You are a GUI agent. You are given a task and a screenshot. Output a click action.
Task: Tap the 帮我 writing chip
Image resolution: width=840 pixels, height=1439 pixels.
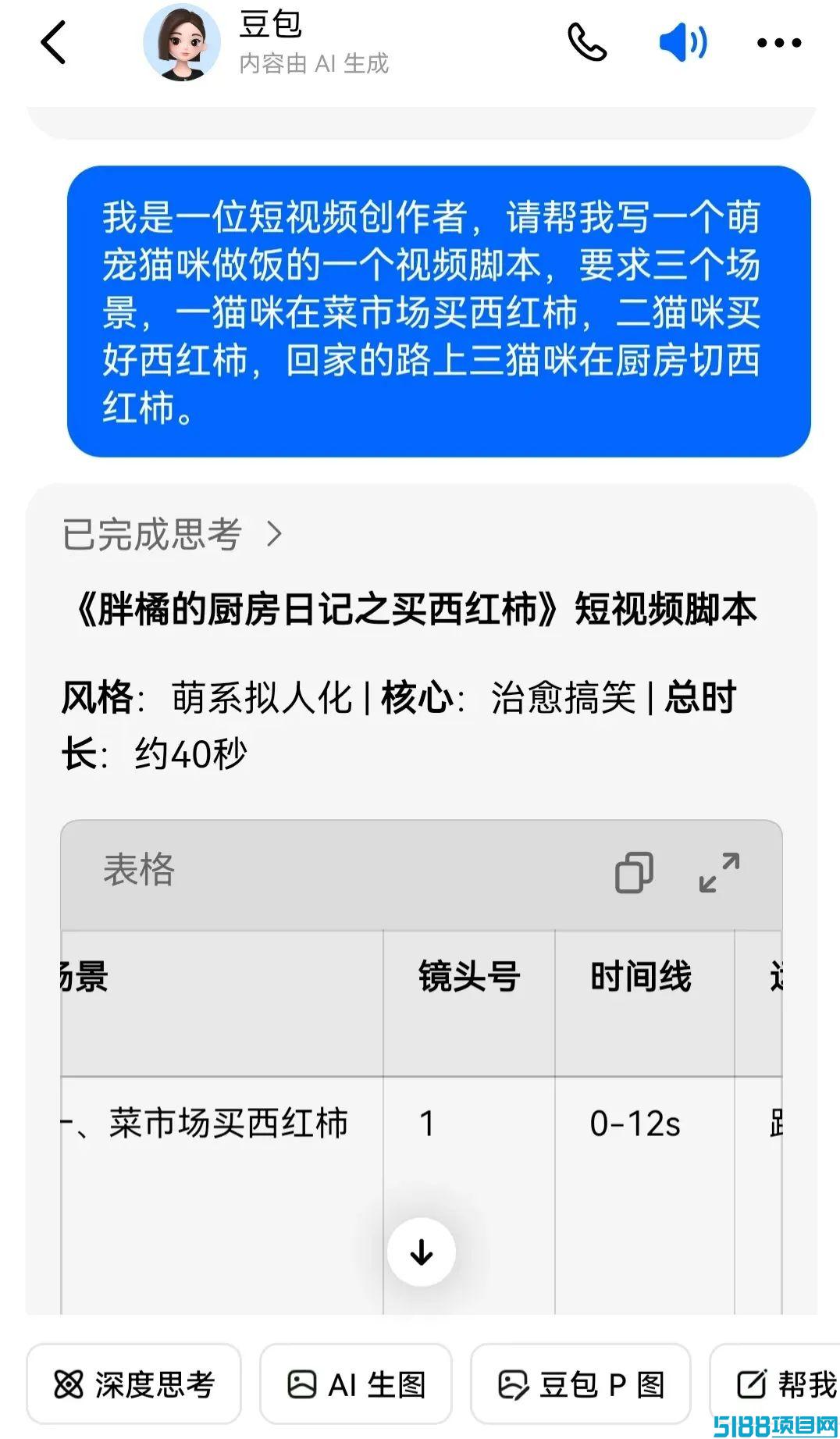pos(775,1384)
